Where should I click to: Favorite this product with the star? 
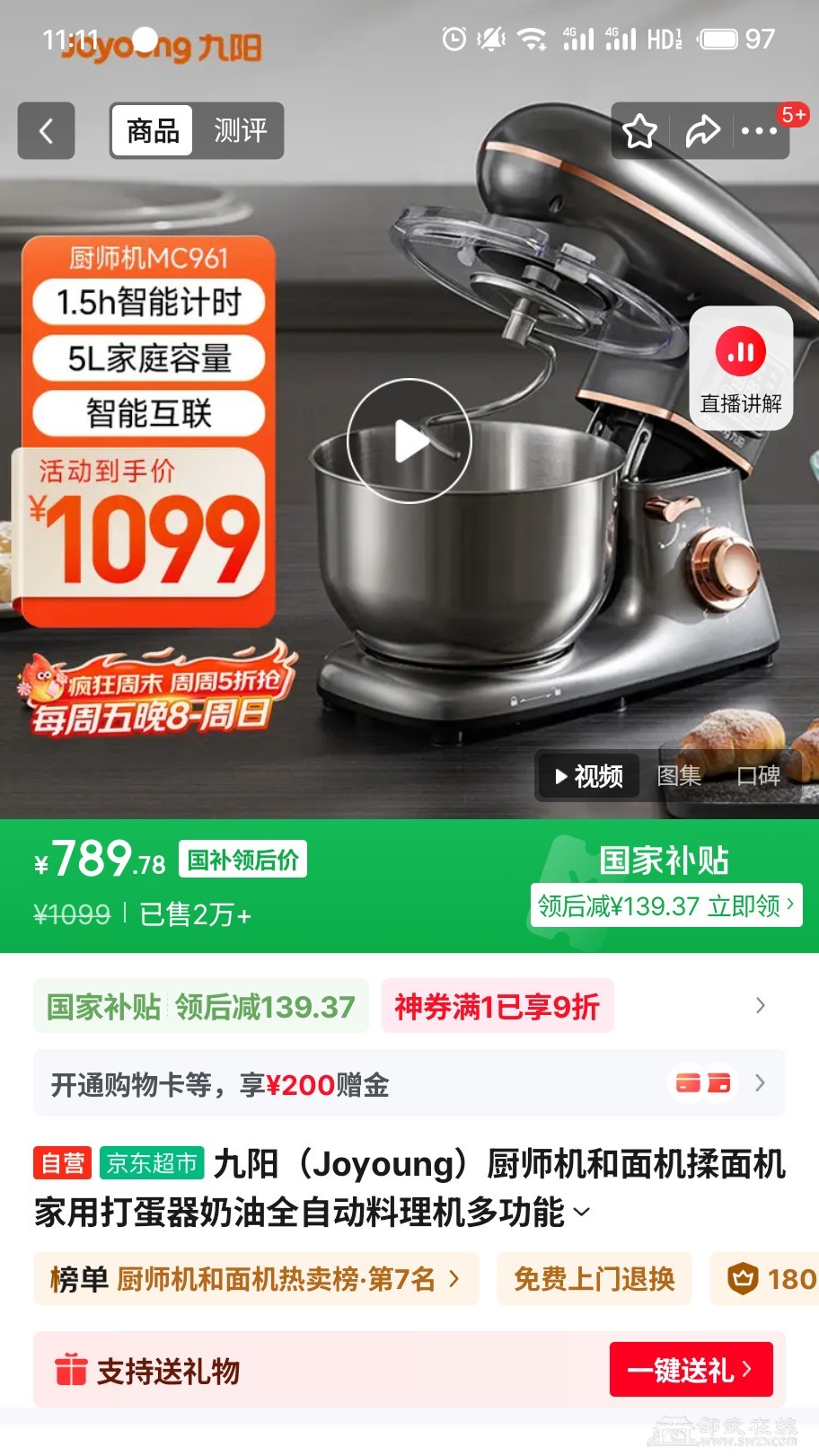point(639,131)
